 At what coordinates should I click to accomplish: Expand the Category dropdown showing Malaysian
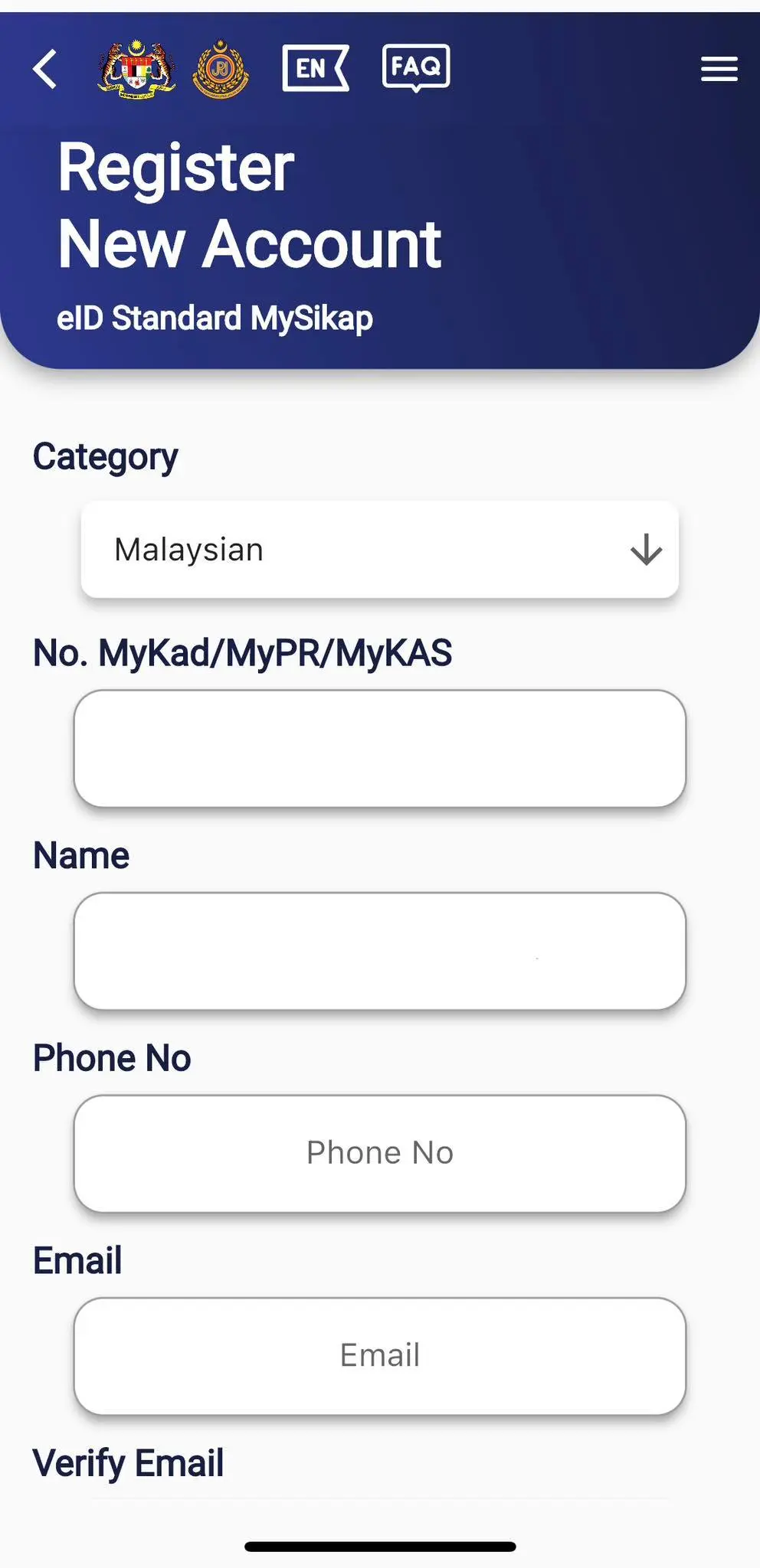380,550
